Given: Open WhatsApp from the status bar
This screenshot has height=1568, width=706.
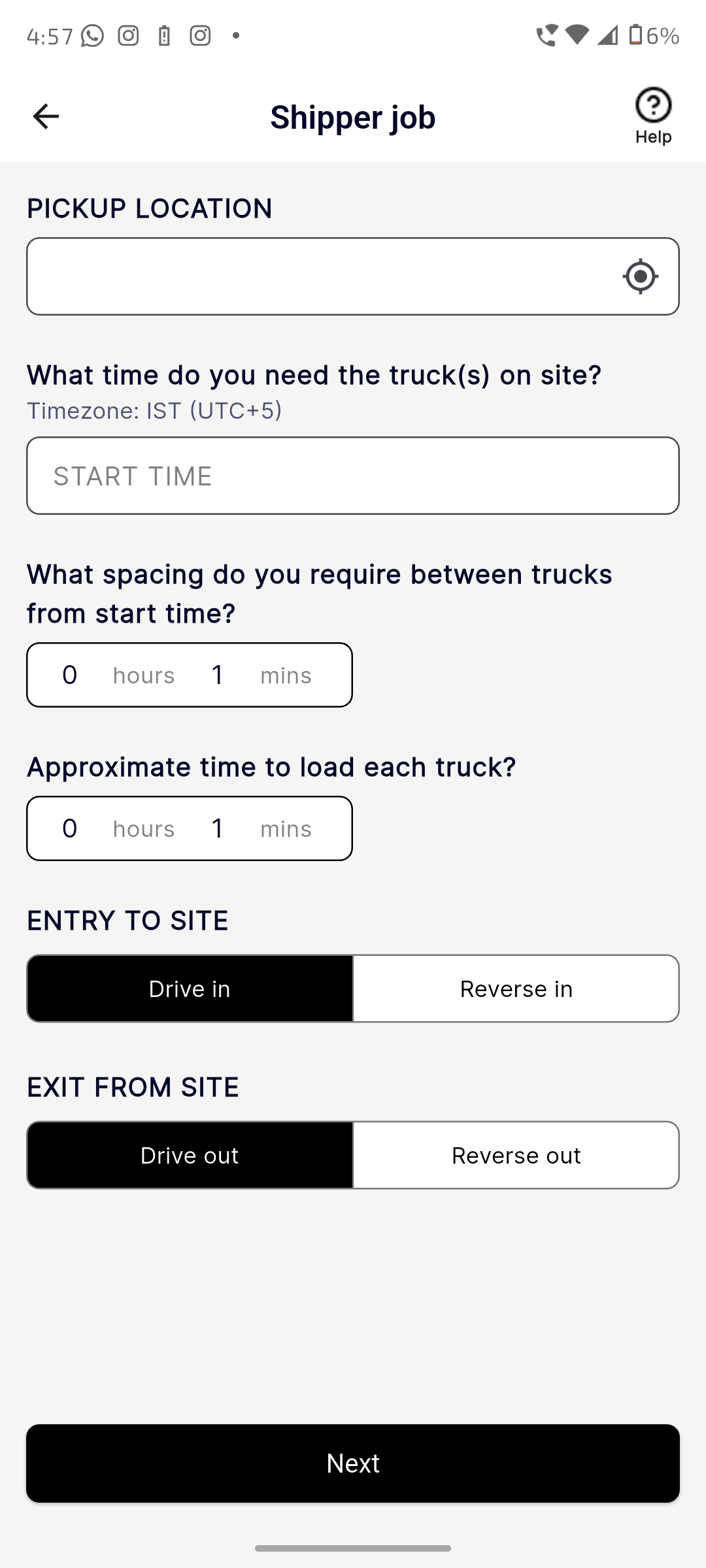Looking at the screenshot, I should [92, 35].
